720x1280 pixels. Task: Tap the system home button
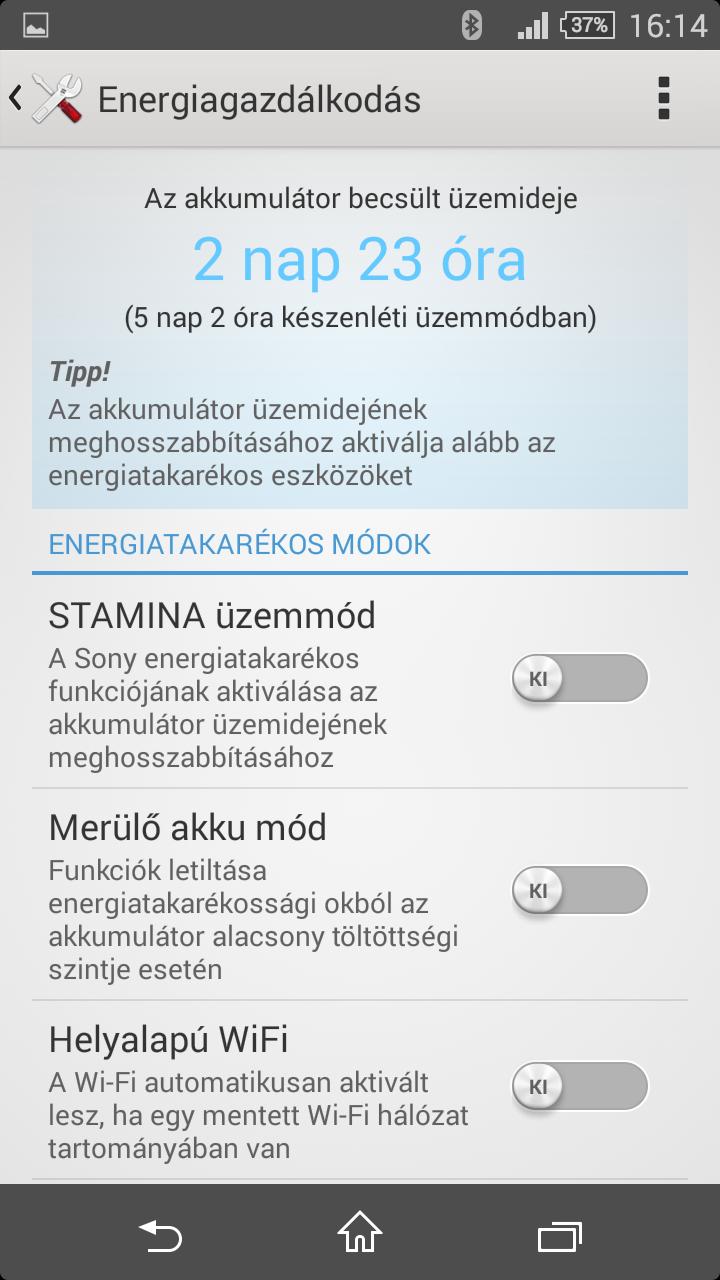click(x=360, y=1232)
